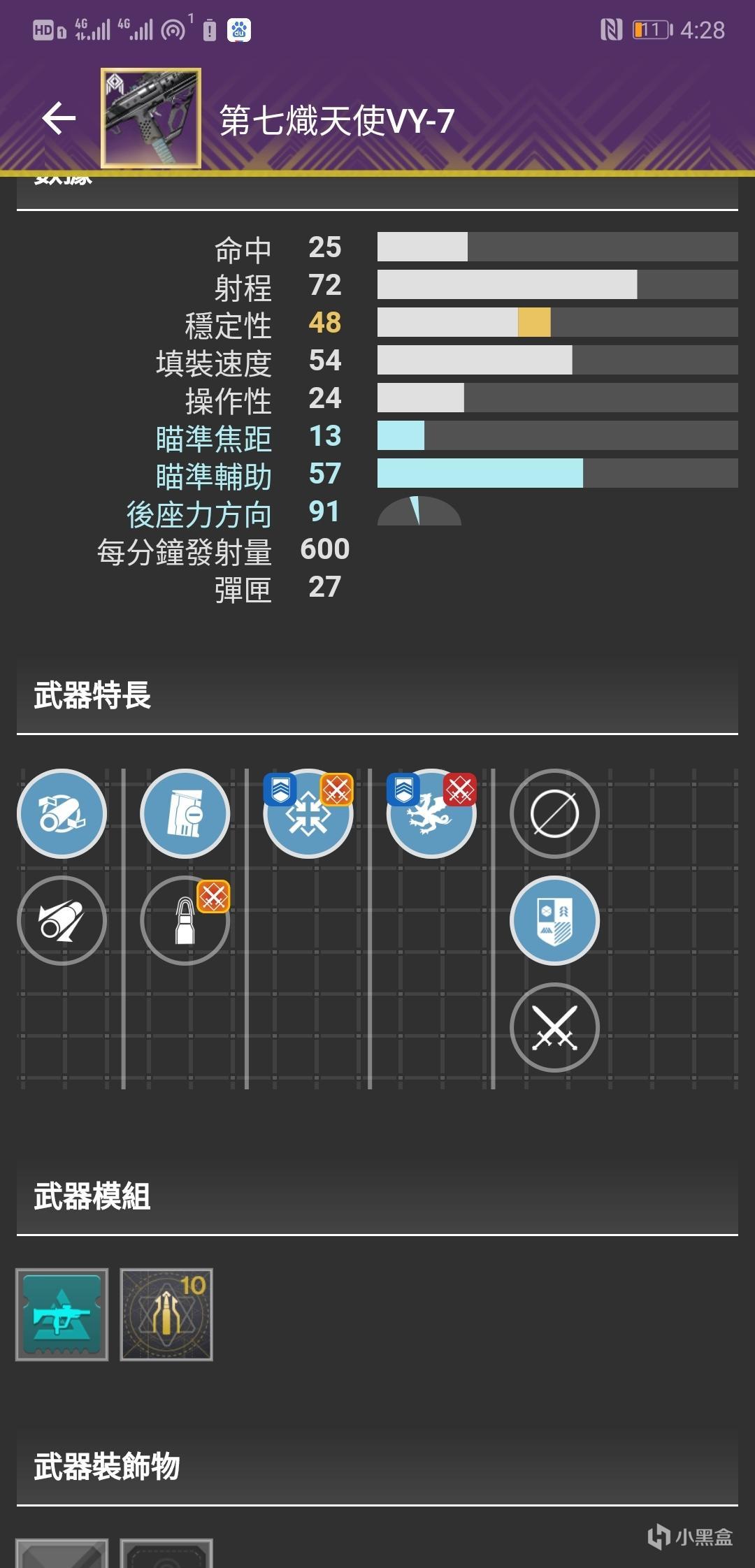The image size is (755, 1568).
Task: Select the shield emblem tracker option
Action: [x=554, y=920]
